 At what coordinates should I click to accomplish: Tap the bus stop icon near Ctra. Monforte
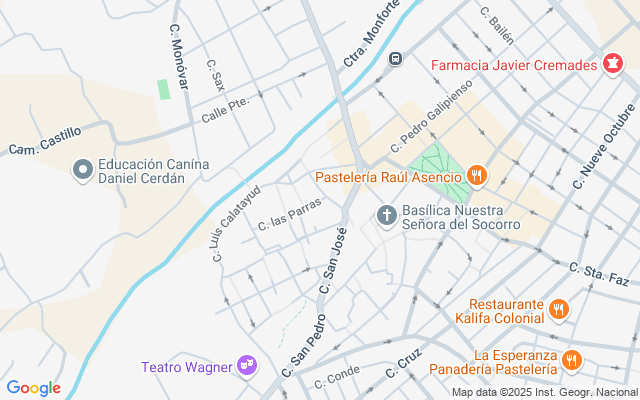(396, 58)
